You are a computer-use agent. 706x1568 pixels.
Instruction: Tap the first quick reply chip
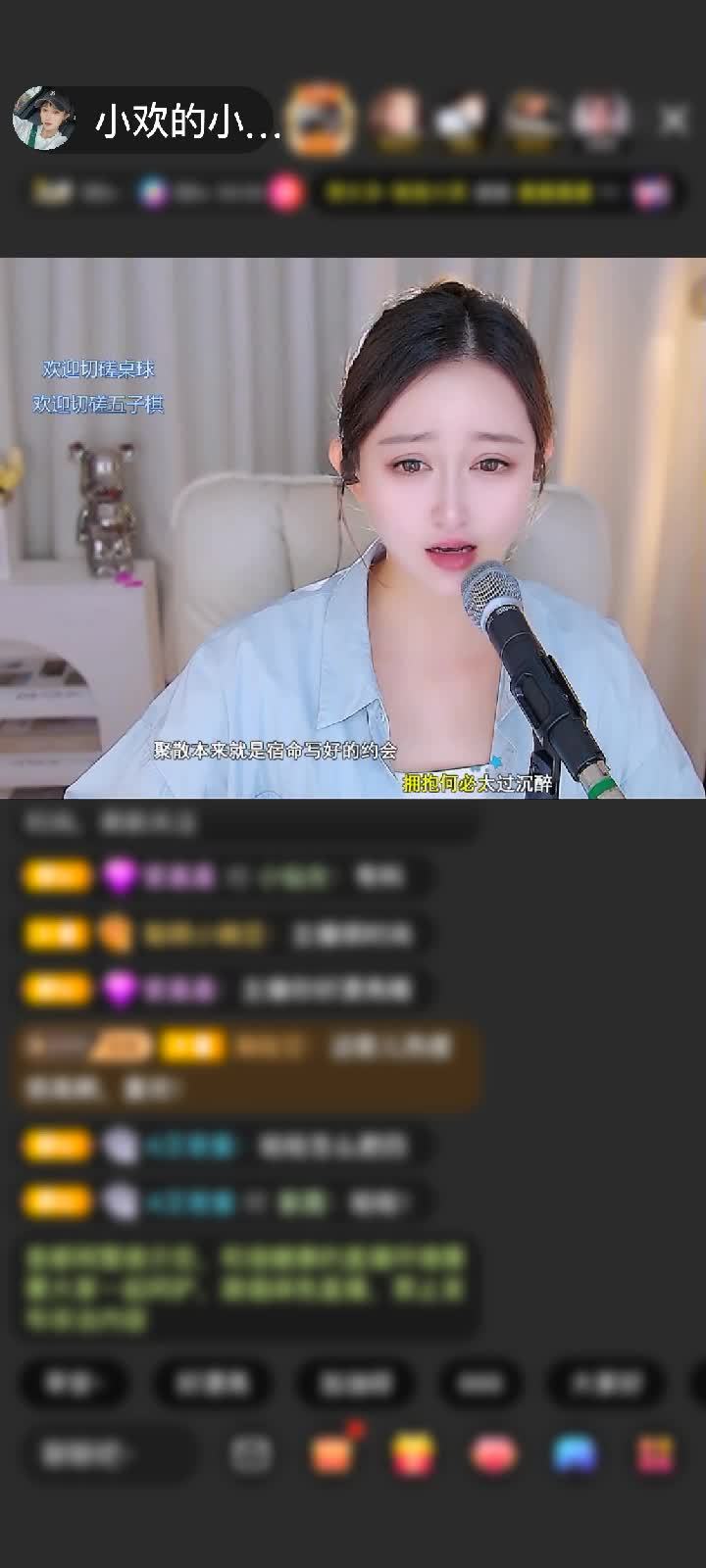tap(74, 1383)
